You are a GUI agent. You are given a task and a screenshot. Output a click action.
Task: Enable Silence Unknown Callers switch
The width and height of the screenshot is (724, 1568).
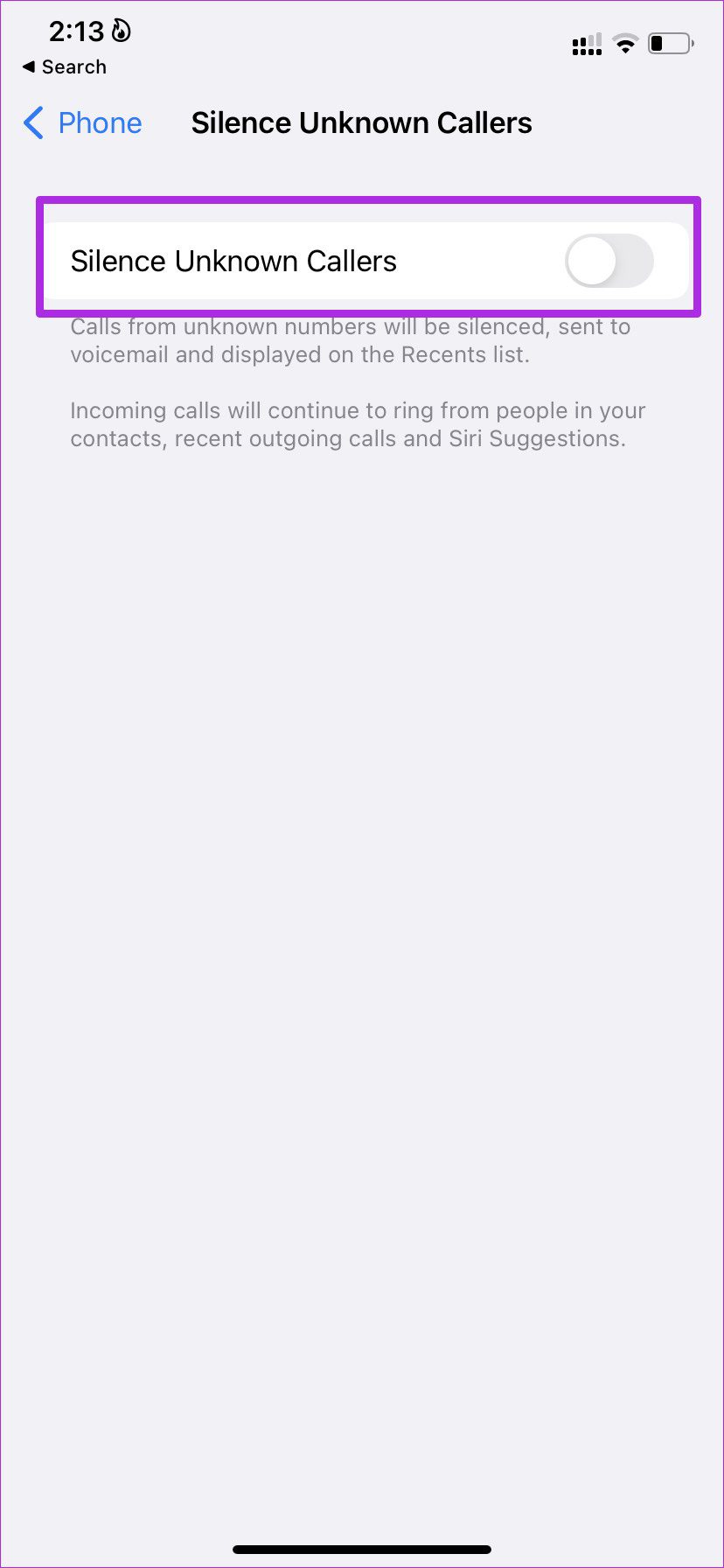(609, 261)
